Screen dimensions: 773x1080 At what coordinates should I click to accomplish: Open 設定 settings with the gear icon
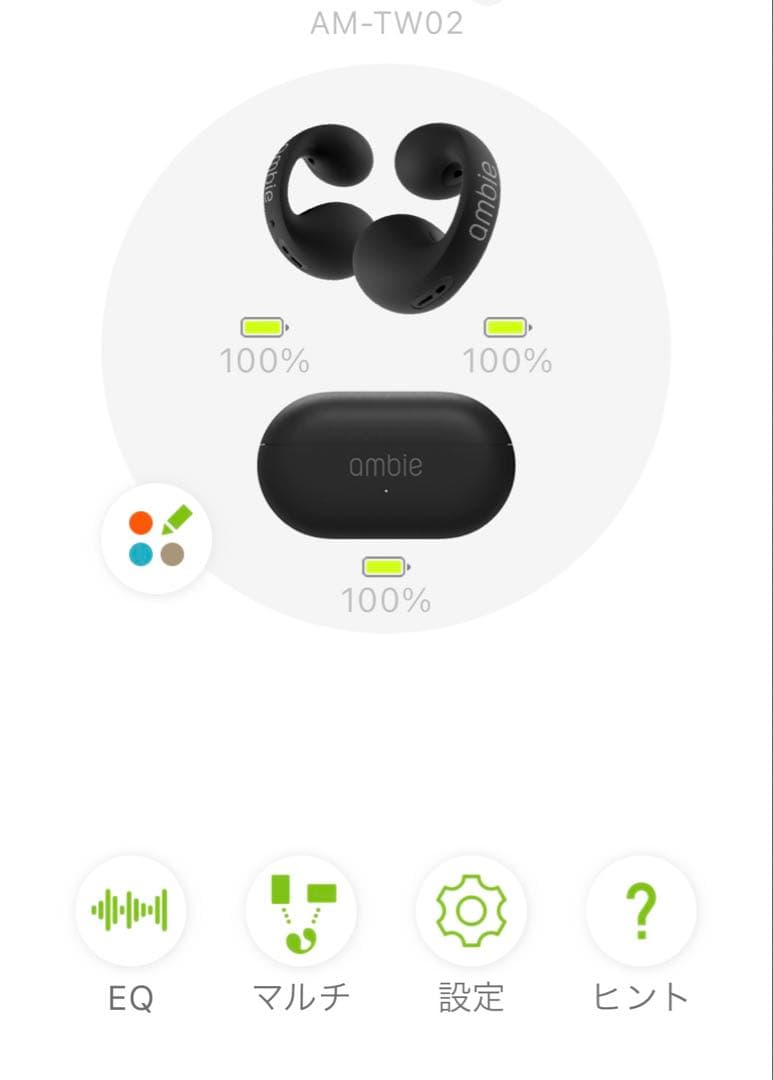tap(471, 911)
